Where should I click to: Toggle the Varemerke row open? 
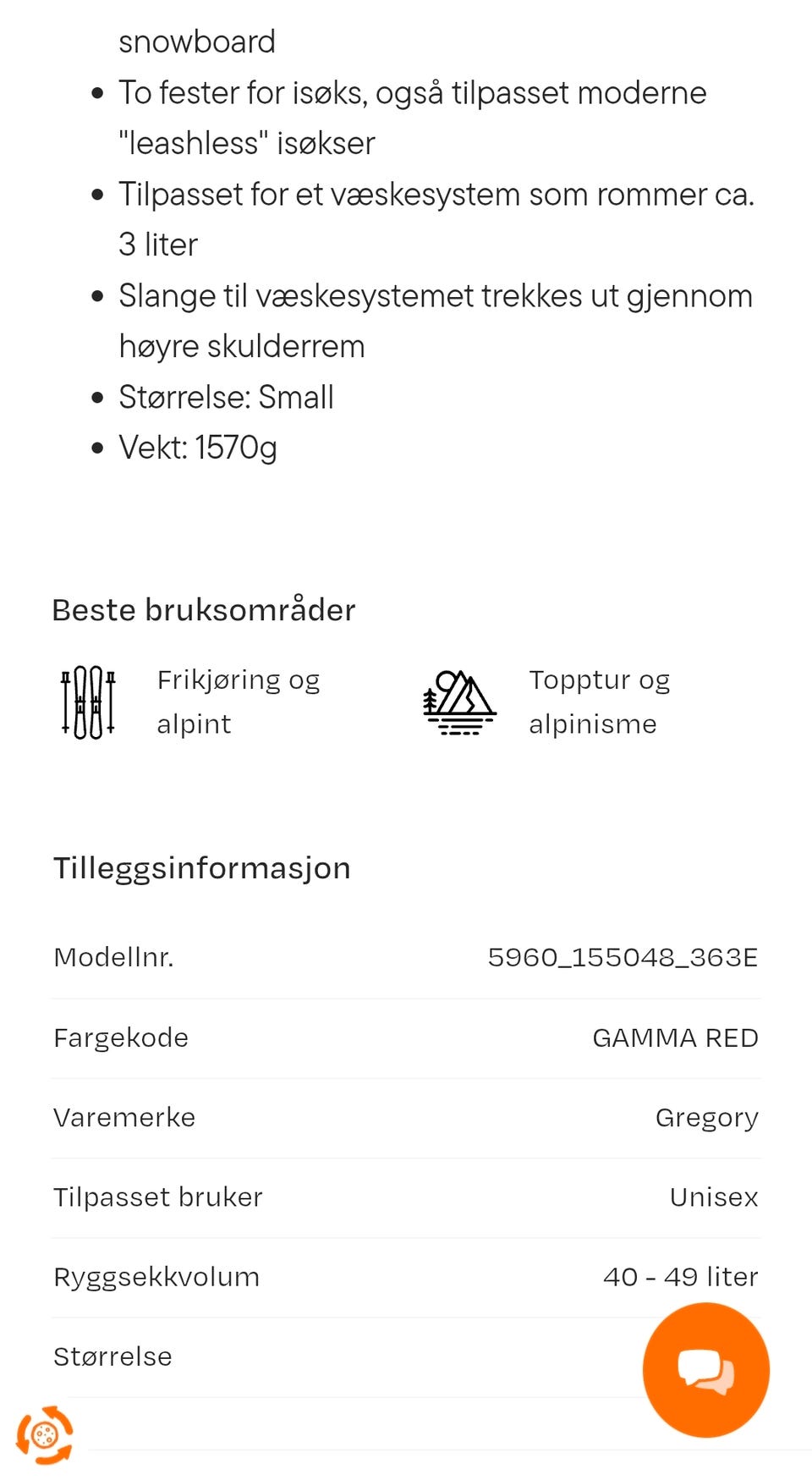point(406,1117)
